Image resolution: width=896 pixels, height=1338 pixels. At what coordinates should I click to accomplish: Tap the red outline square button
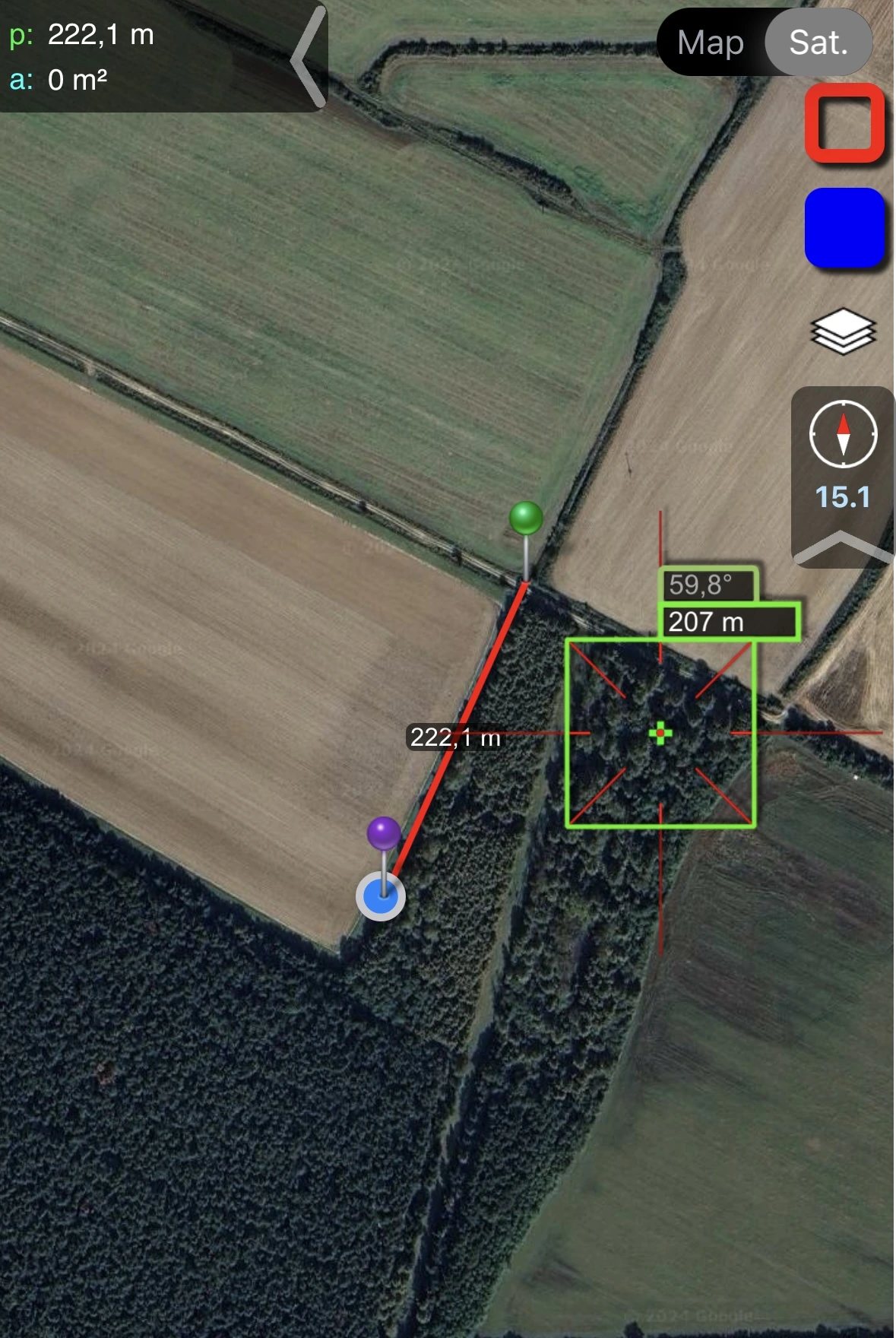[x=844, y=123]
